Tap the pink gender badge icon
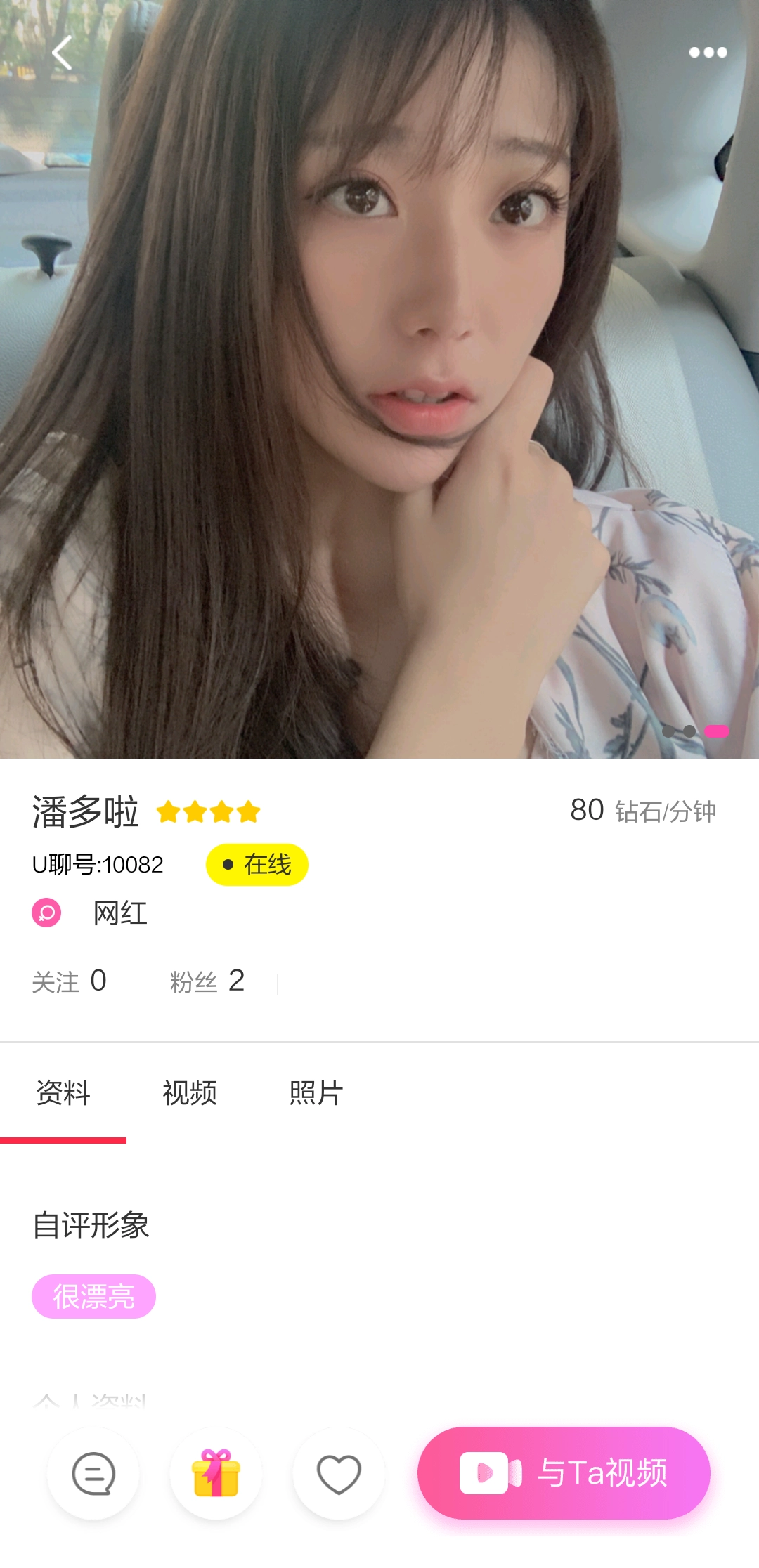The image size is (759, 1568). [x=48, y=914]
